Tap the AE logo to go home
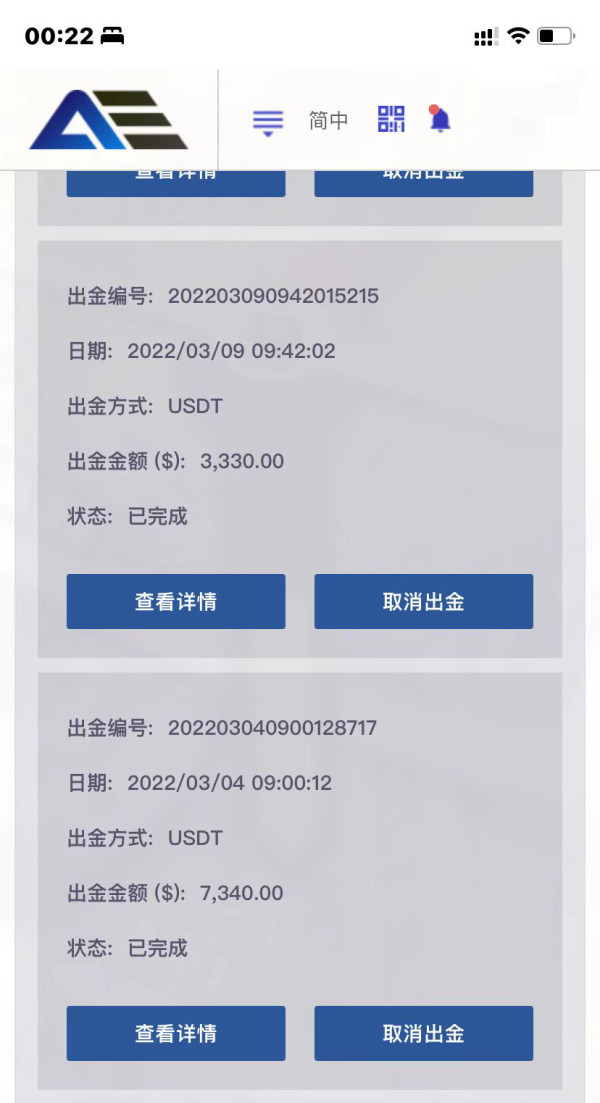The height and width of the screenshot is (1103, 600). click(x=109, y=120)
